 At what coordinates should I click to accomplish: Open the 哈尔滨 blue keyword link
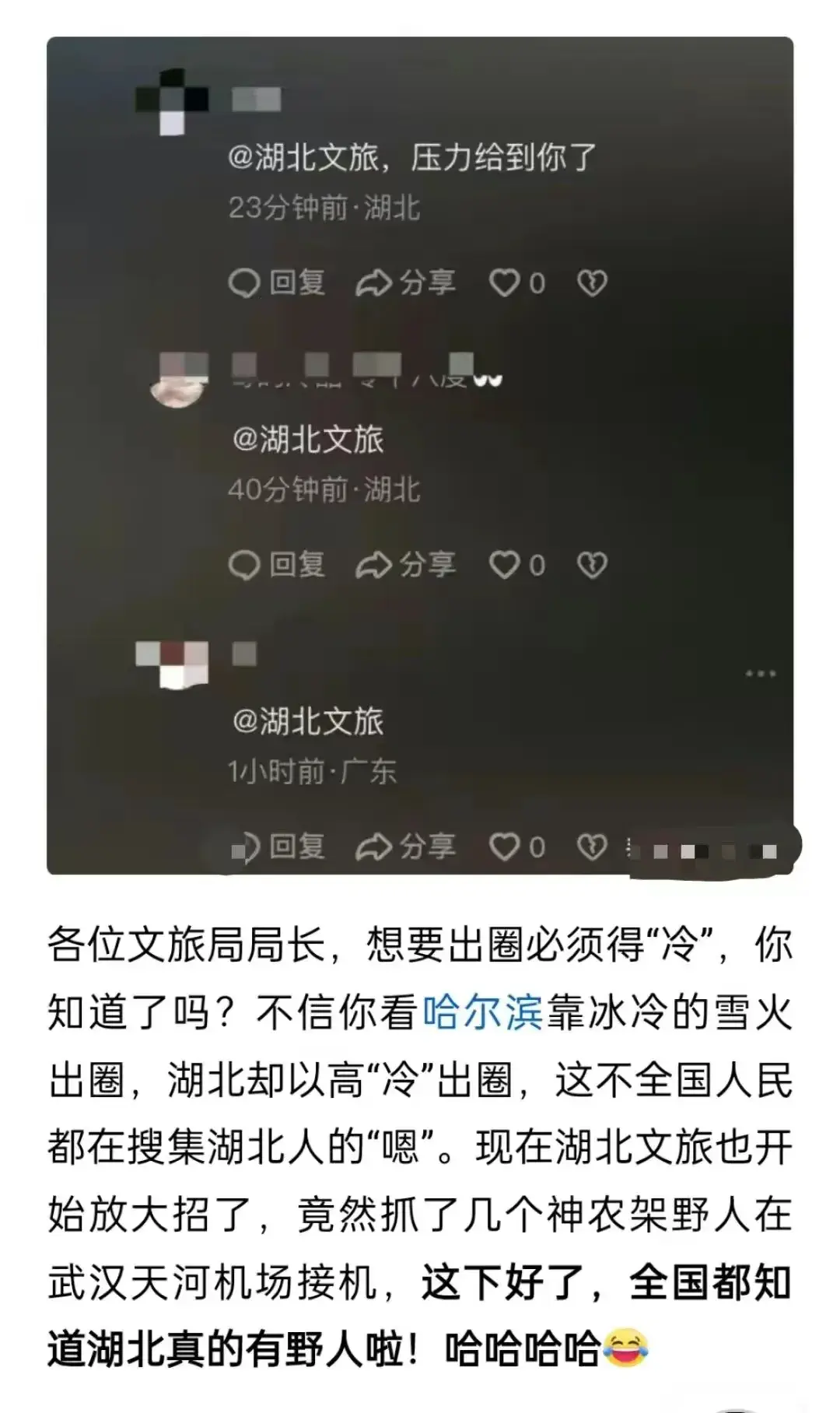[482, 1013]
